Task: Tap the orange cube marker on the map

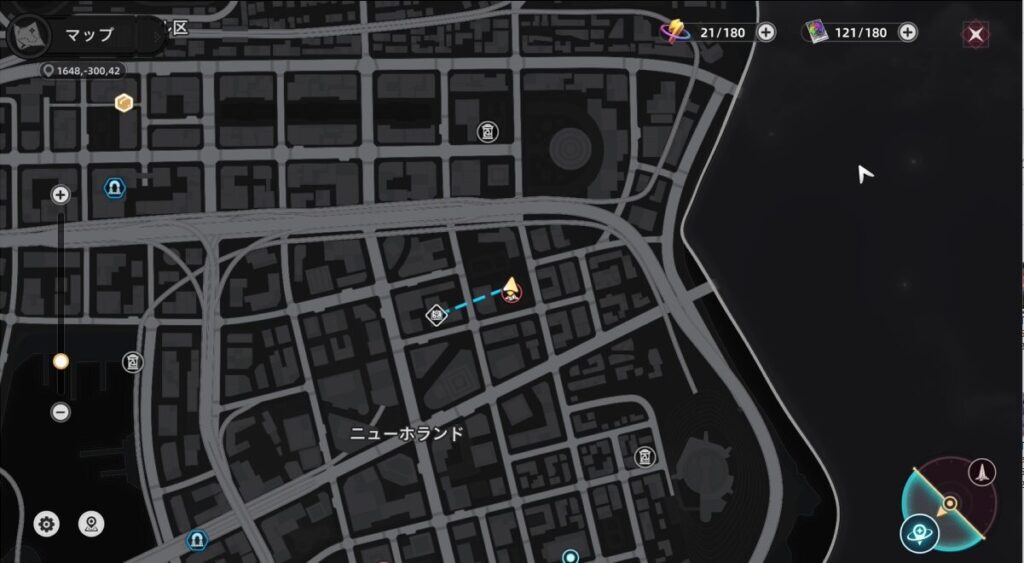Action: click(125, 103)
